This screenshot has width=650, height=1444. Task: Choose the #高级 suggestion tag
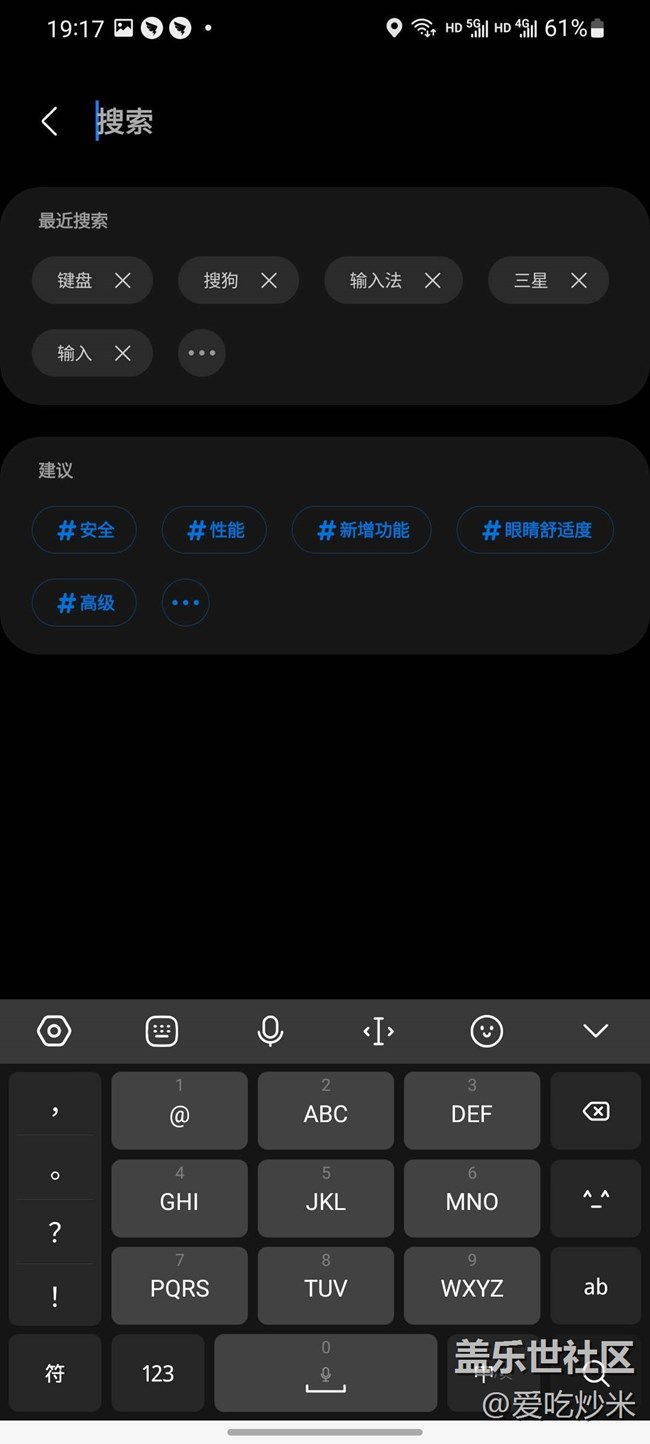click(x=85, y=603)
